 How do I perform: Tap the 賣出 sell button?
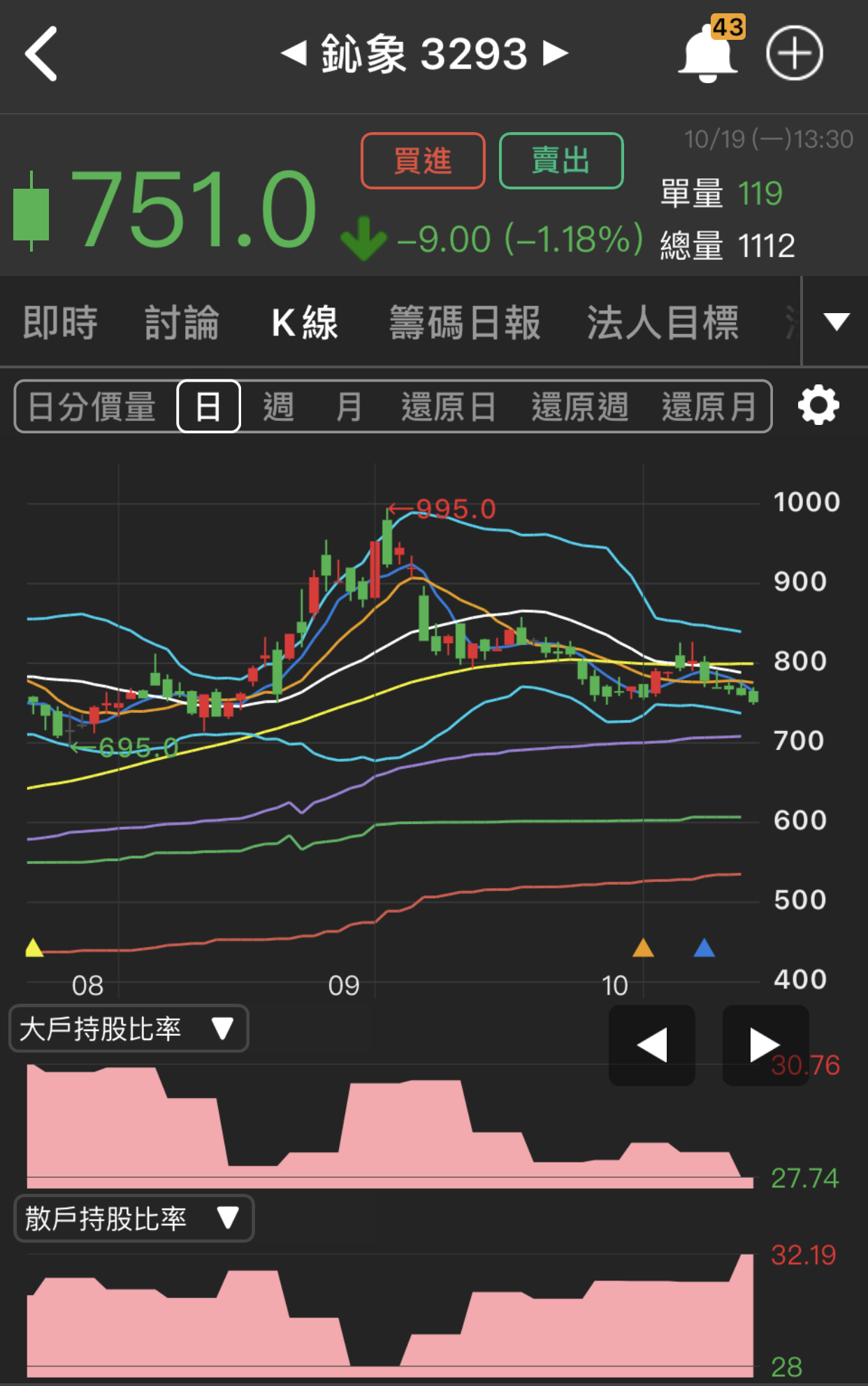(x=560, y=161)
